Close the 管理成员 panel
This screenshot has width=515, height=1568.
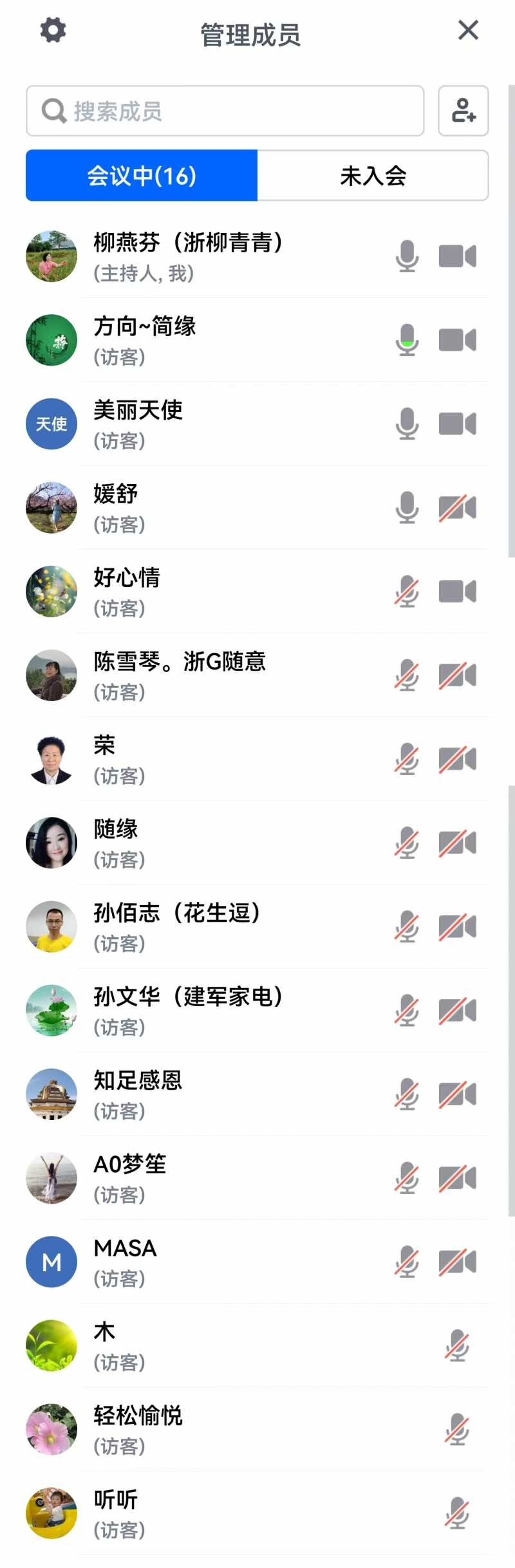click(x=468, y=30)
